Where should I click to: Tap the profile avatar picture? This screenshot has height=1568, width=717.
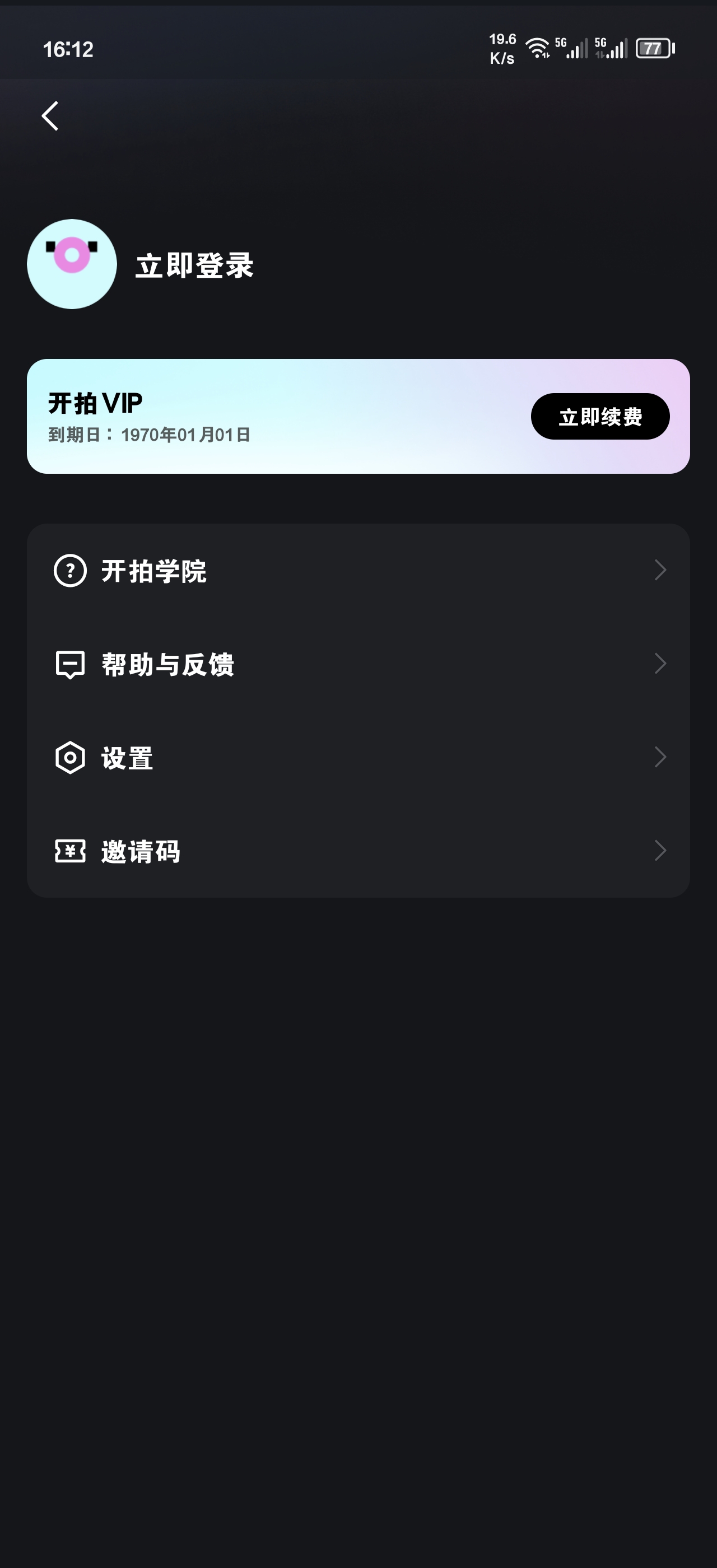[x=72, y=264]
